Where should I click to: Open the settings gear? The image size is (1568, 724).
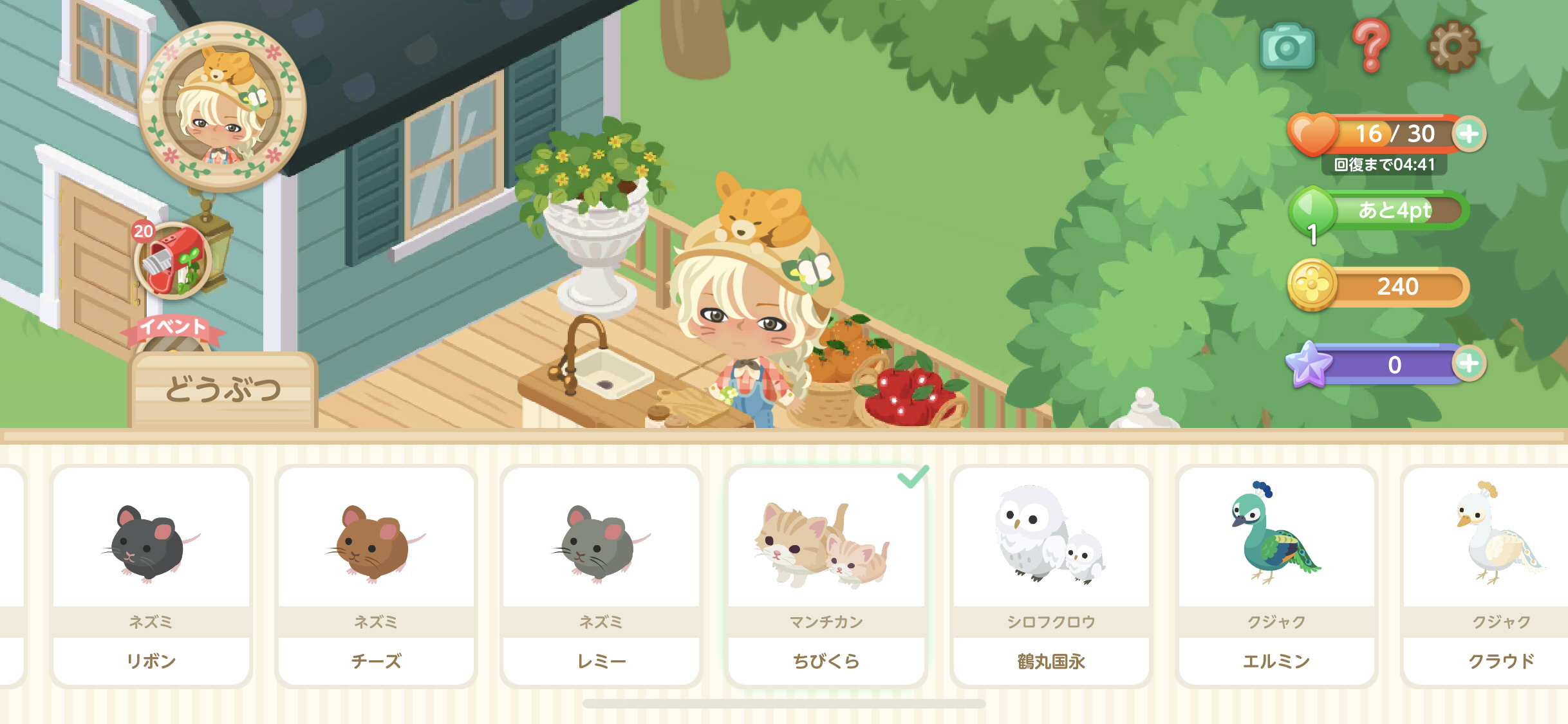1453,46
